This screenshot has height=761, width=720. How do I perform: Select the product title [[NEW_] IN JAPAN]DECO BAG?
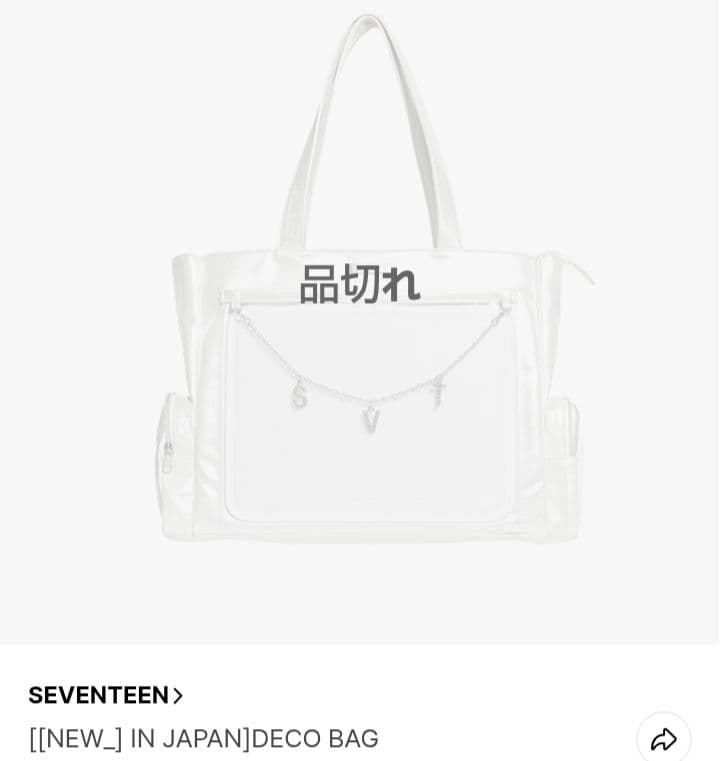204,740
